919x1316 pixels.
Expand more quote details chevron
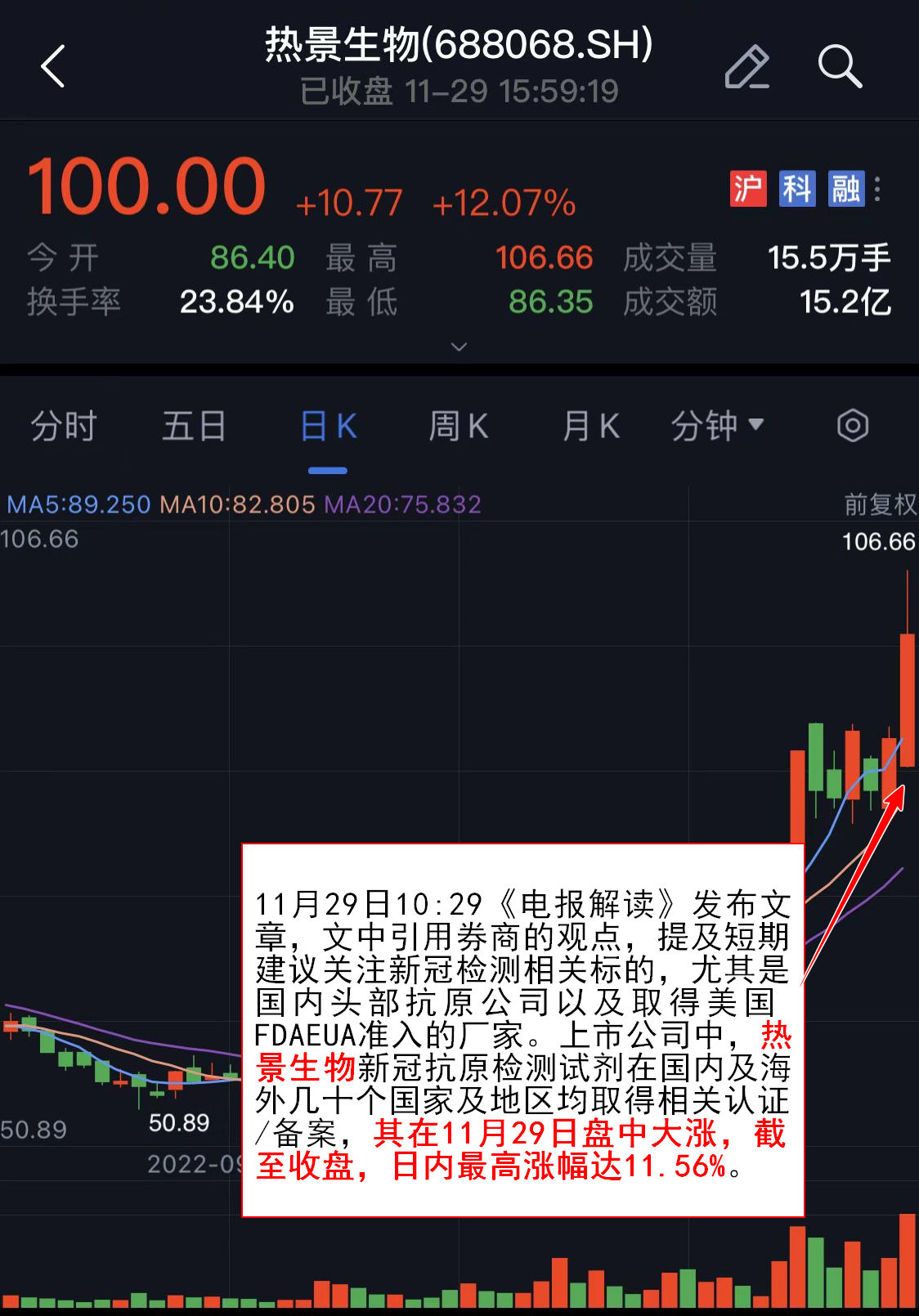click(x=459, y=347)
